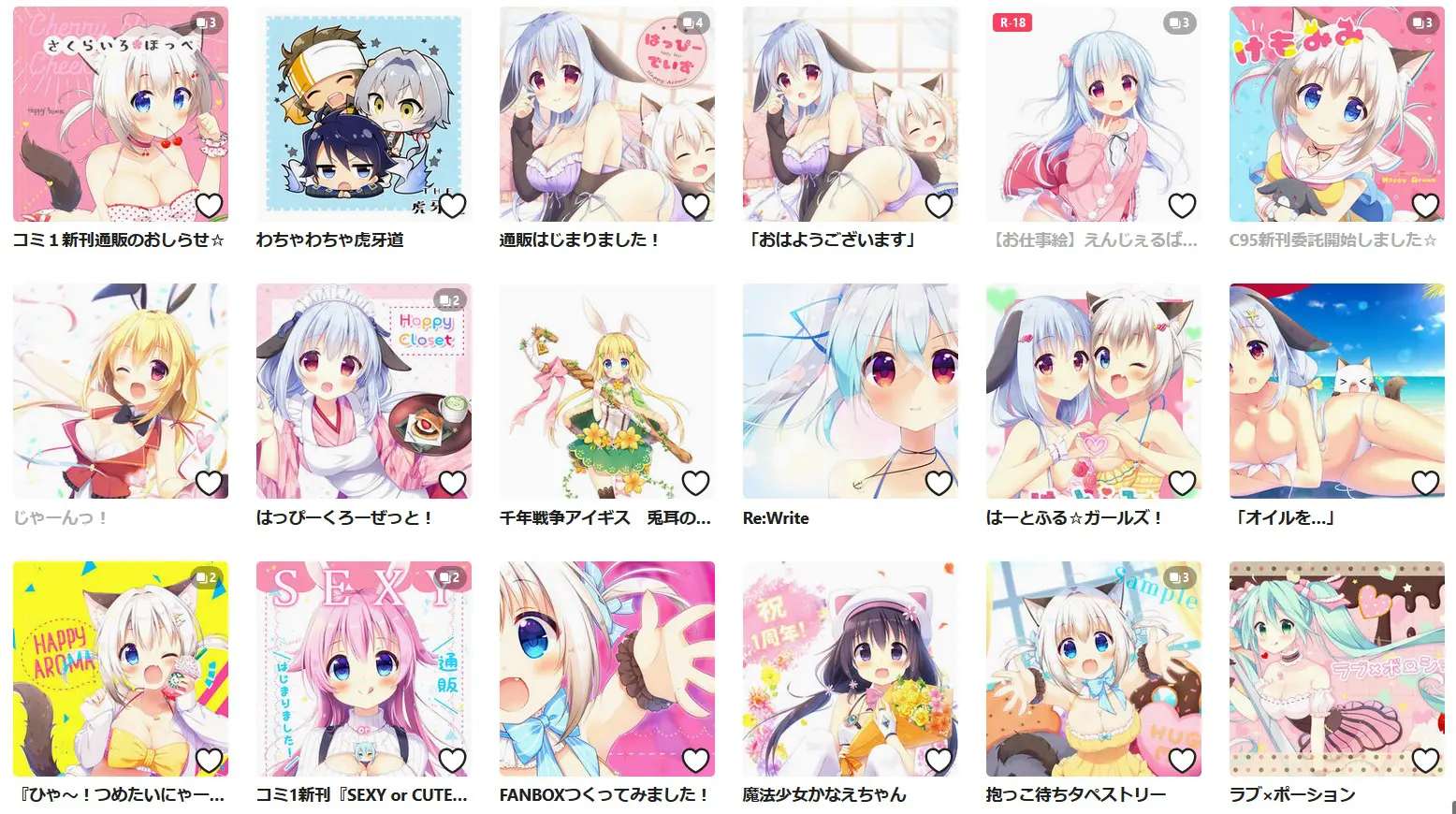Open the 抱っこ待ちタペストリー artwork

1093,669
